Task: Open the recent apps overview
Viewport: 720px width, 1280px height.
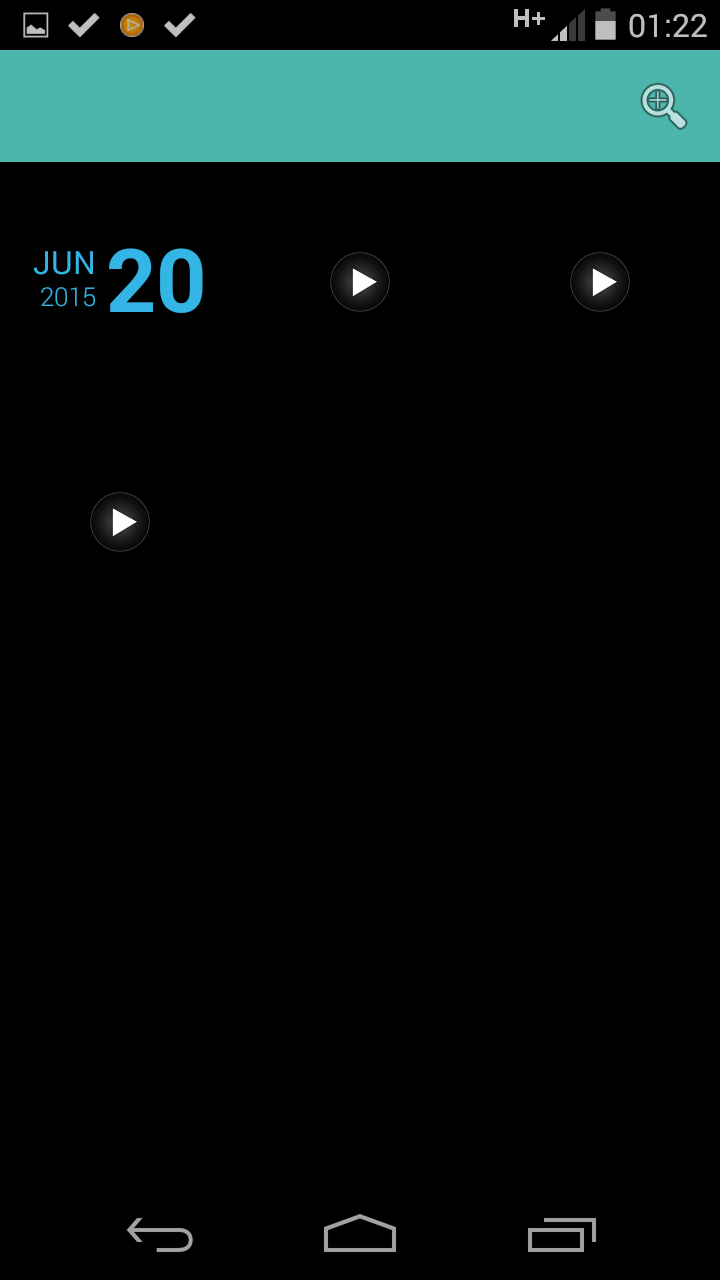Action: pos(561,1235)
